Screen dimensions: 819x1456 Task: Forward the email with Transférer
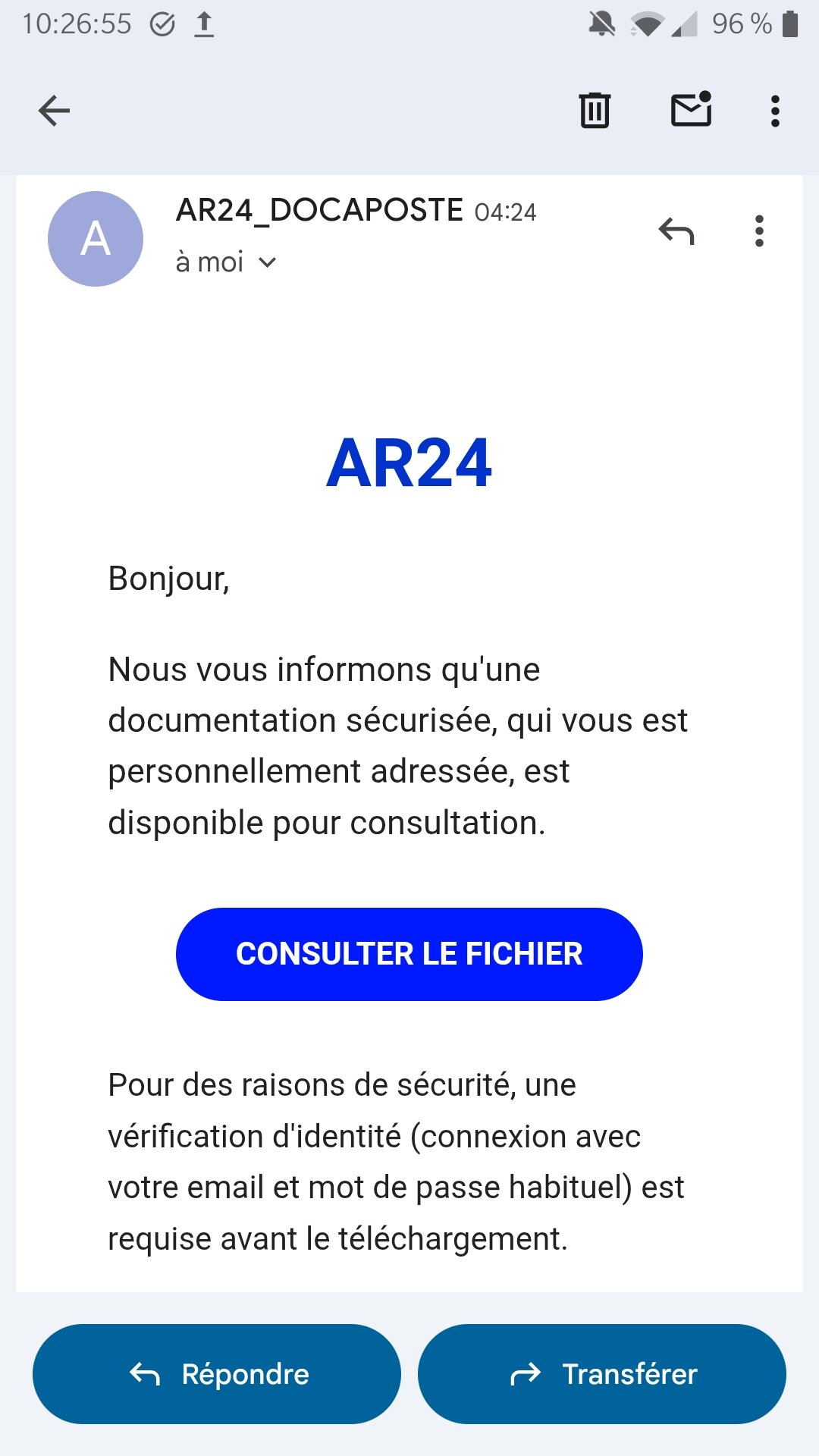602,1374
